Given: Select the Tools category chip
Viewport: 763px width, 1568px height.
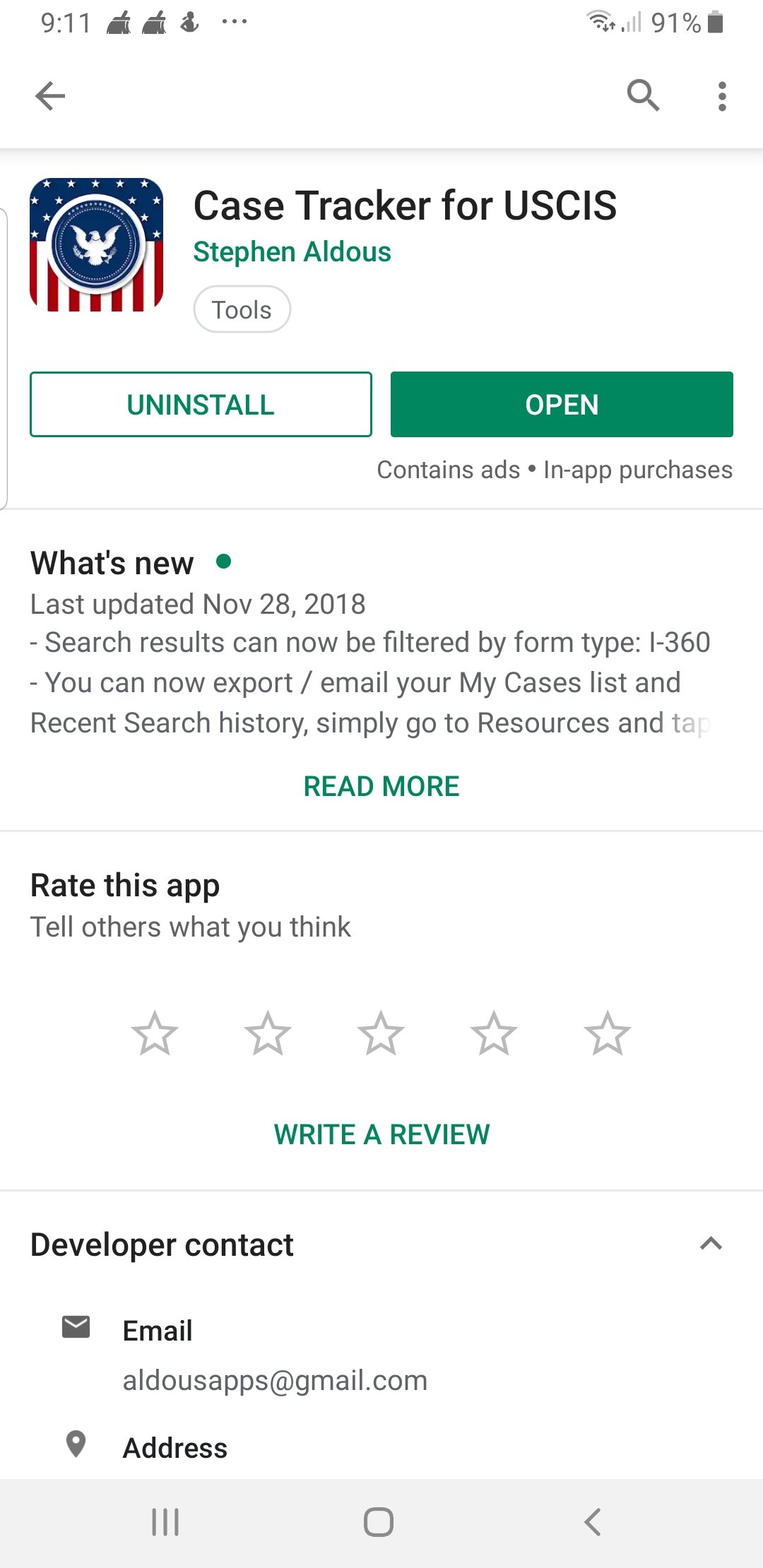Looking at the screenshot, I should pyautogui.click(x=242, y=309).
